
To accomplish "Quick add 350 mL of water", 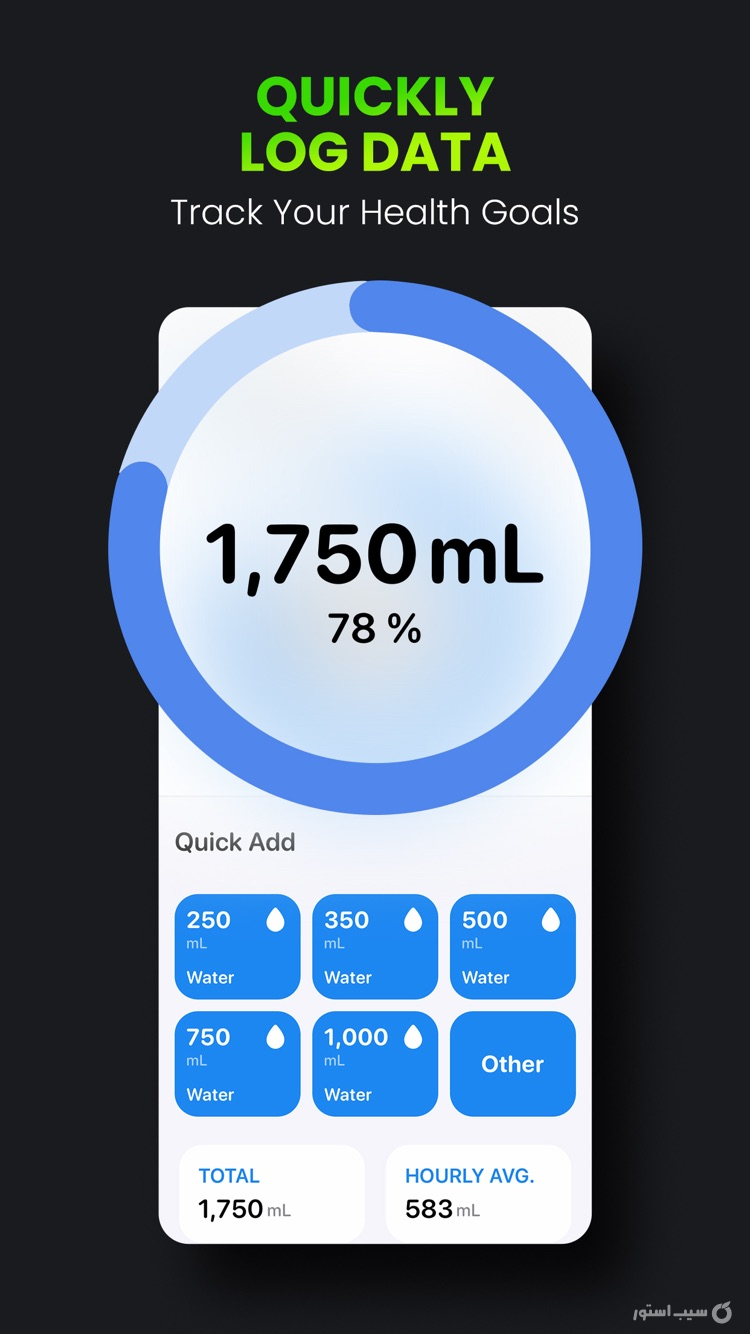I will point(374,947).
